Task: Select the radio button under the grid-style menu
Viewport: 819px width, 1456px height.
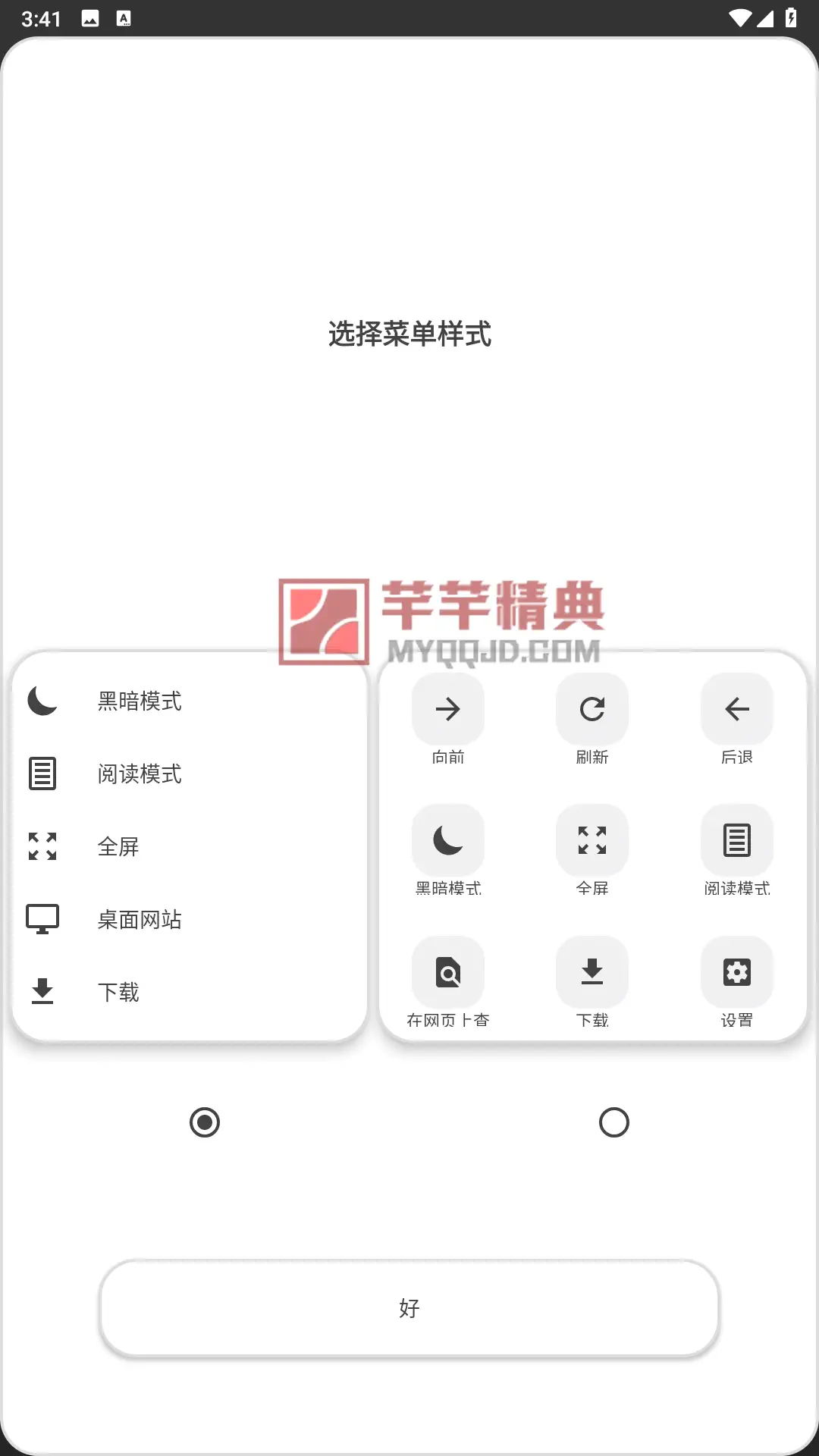Action: click(x=614, y=1122)
